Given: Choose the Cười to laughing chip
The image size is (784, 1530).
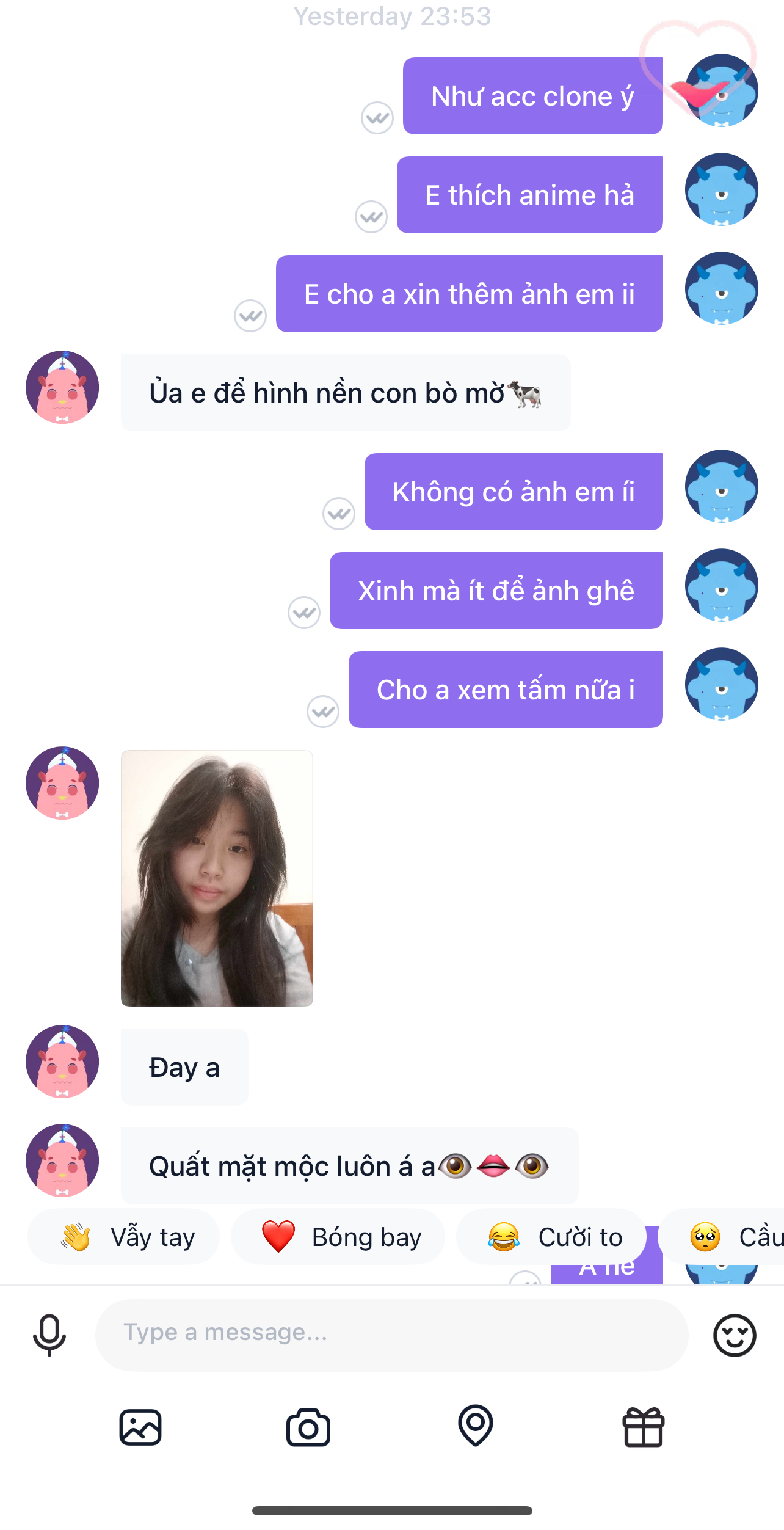Looking at the screenshot, I should pos(551,1237).
